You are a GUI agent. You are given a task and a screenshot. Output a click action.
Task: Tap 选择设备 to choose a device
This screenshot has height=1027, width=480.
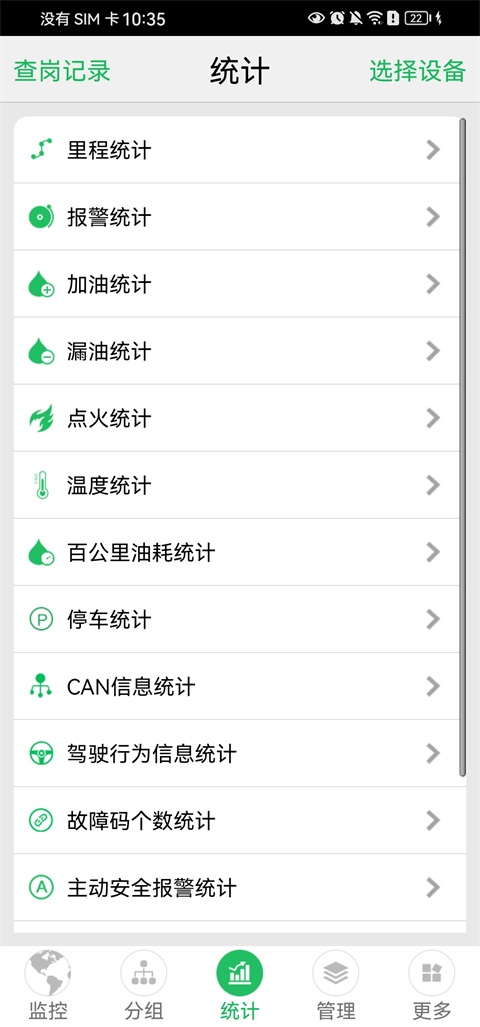(x=417, y=71)
